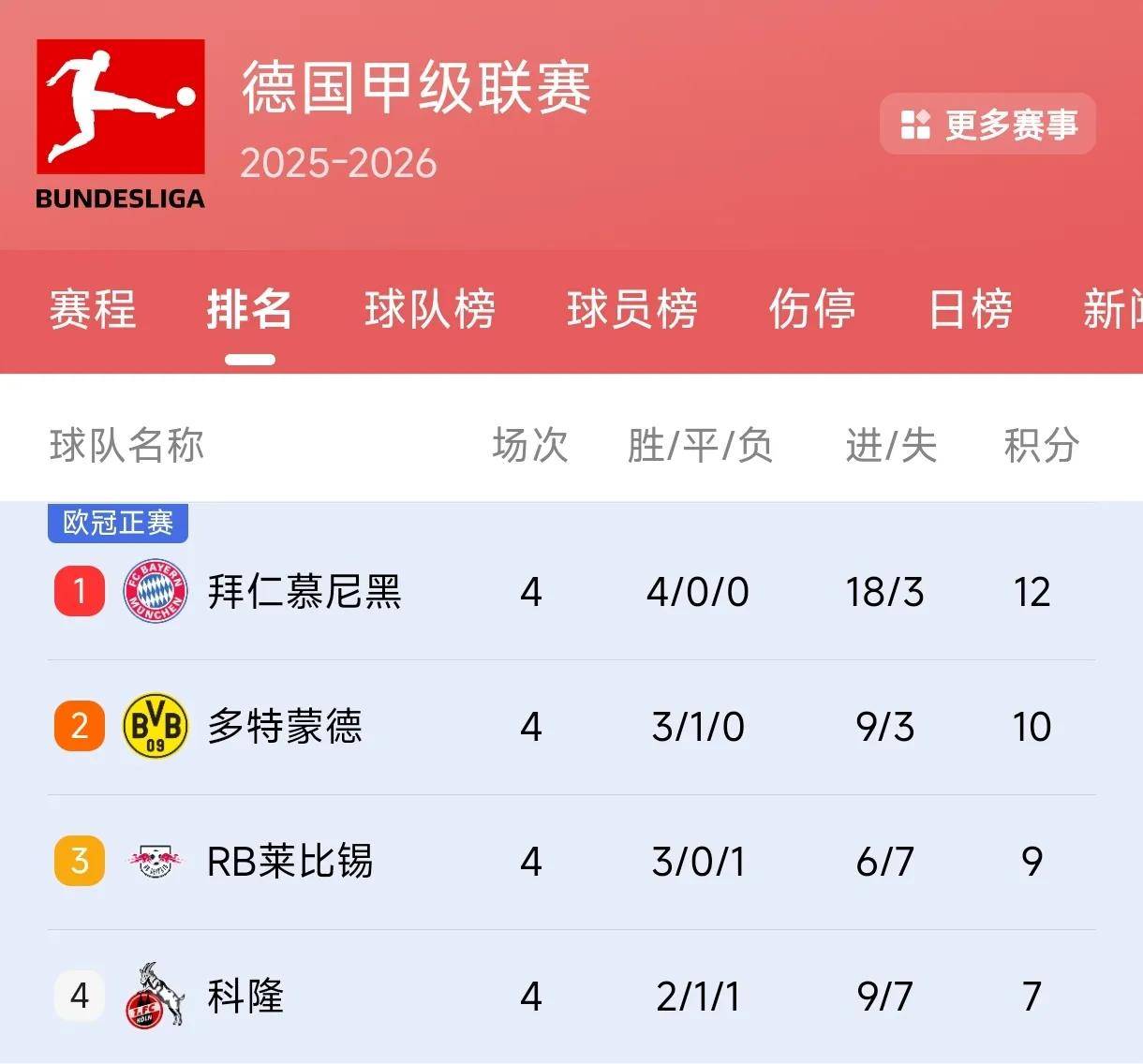The width and height of the screenshot is (1143, 1064).
Task: Open the 更多赛事 button
Action: click(x=987, y=124)
